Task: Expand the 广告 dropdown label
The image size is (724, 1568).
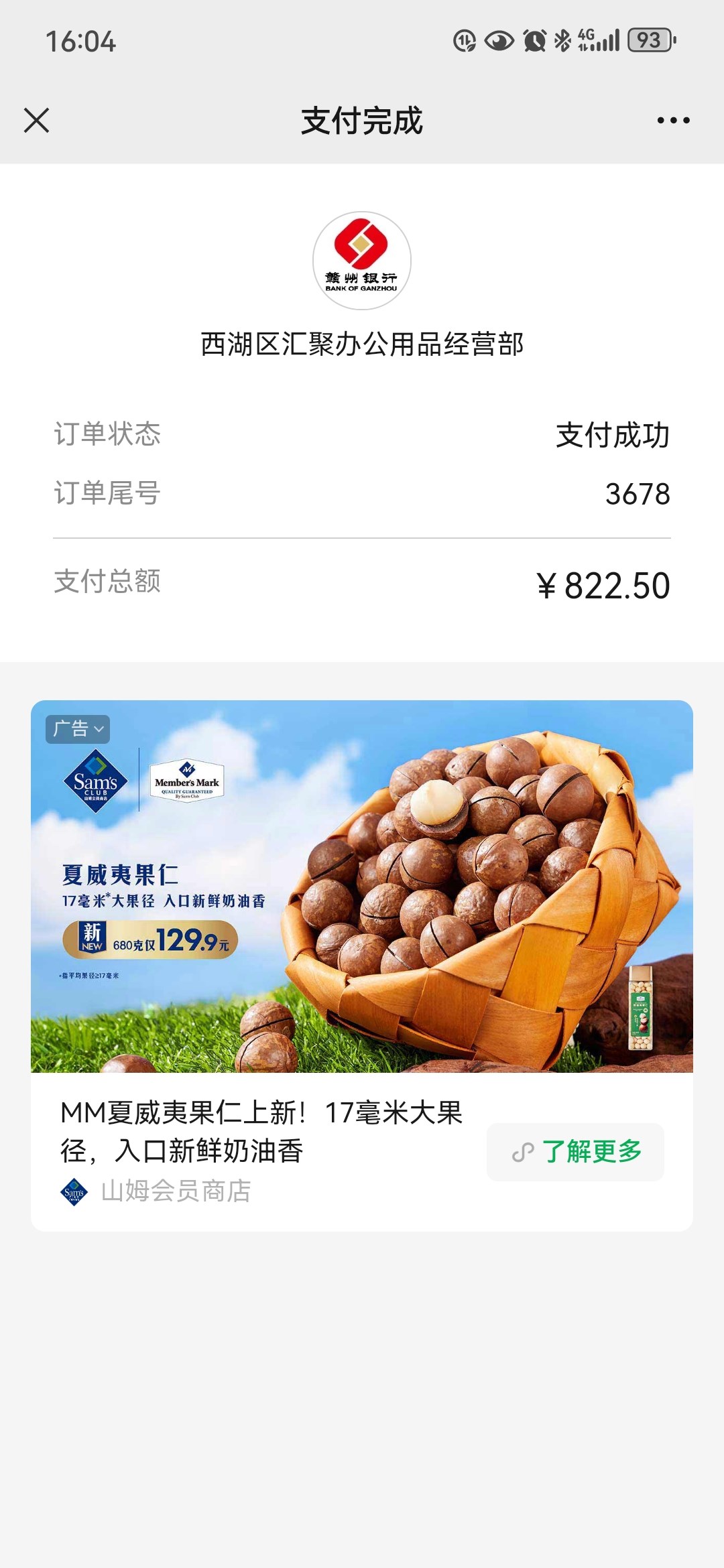Action: pos(78,729)
